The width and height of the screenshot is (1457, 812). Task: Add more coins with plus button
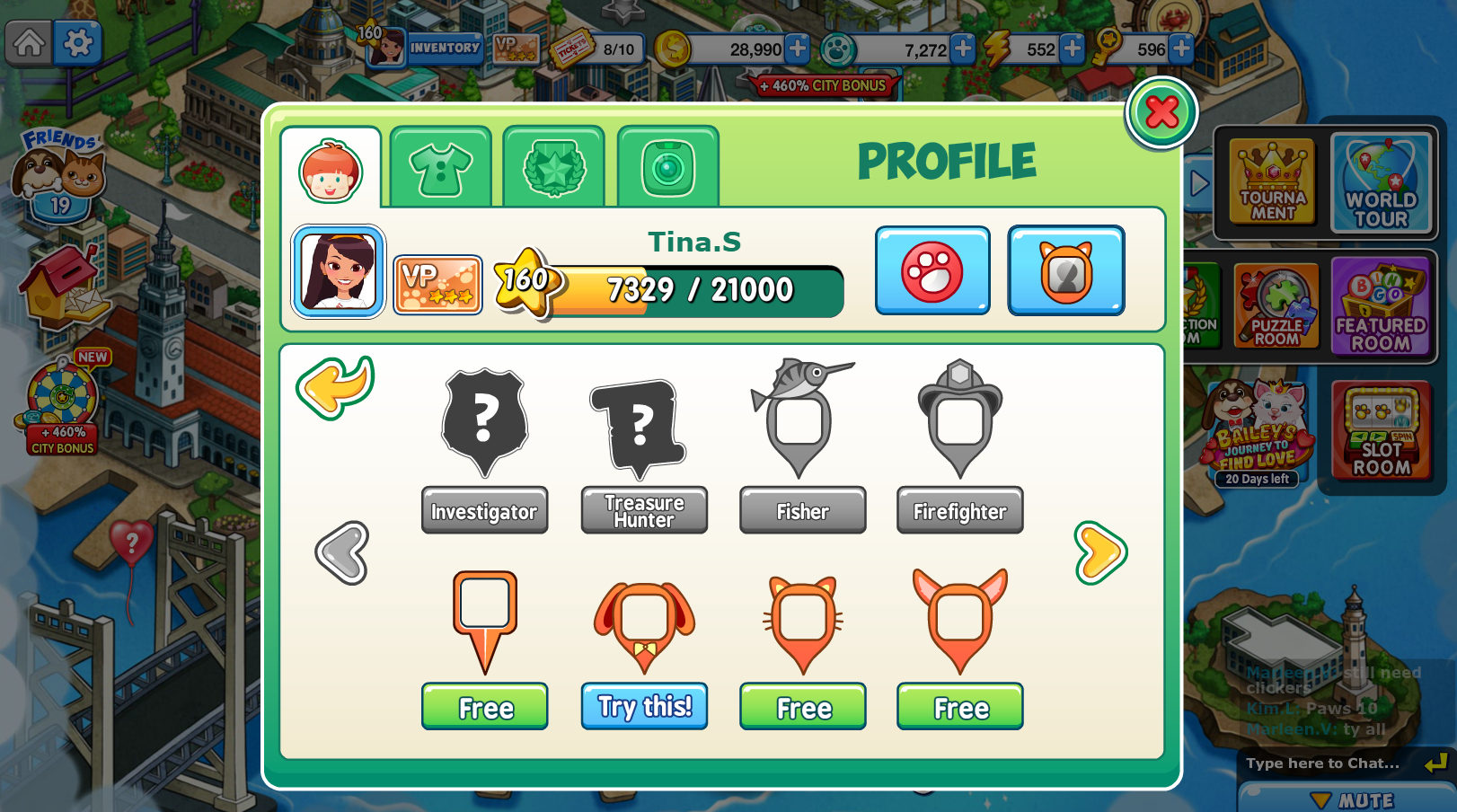click(797, 49)
